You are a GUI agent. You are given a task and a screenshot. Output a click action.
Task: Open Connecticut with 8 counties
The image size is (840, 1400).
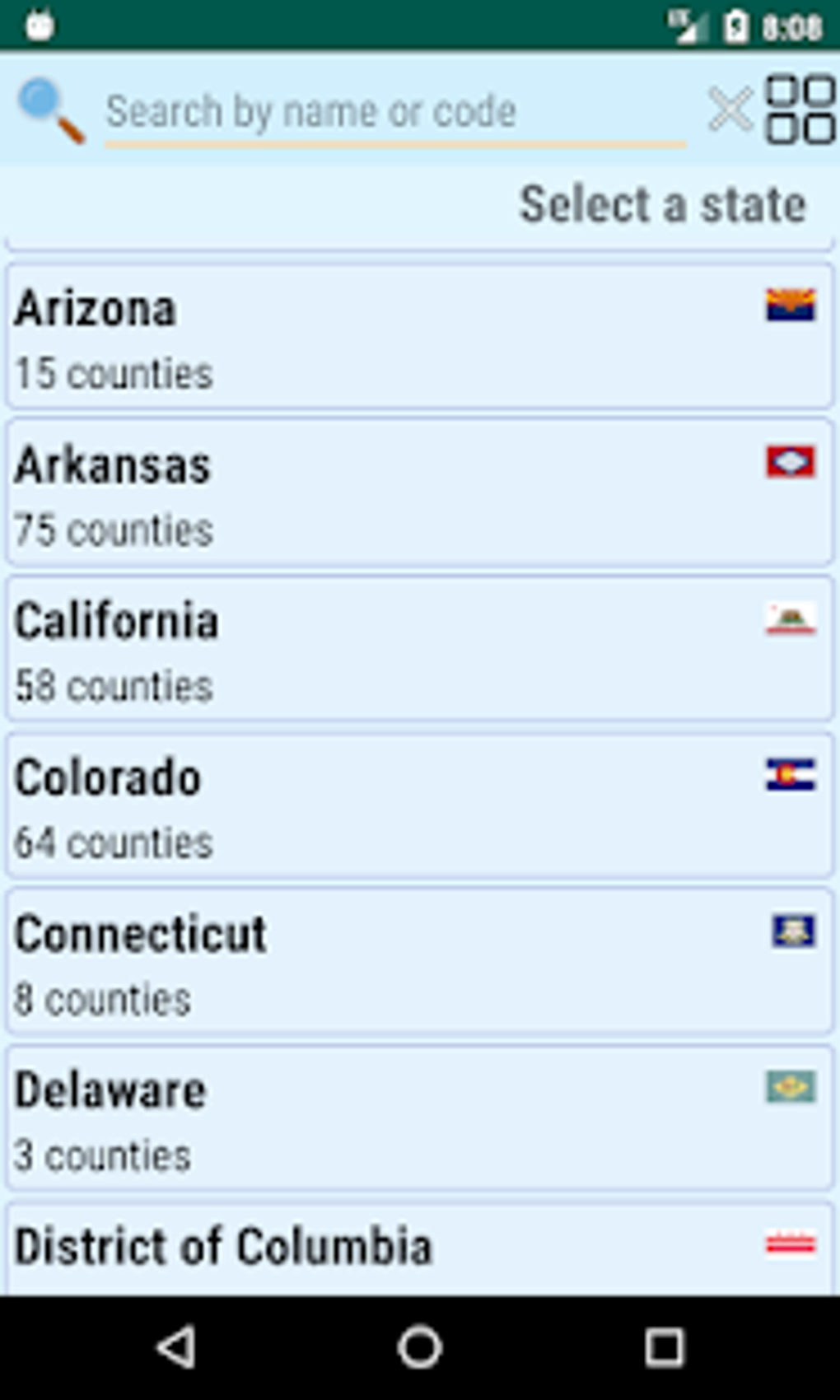(x=420, y=962)
